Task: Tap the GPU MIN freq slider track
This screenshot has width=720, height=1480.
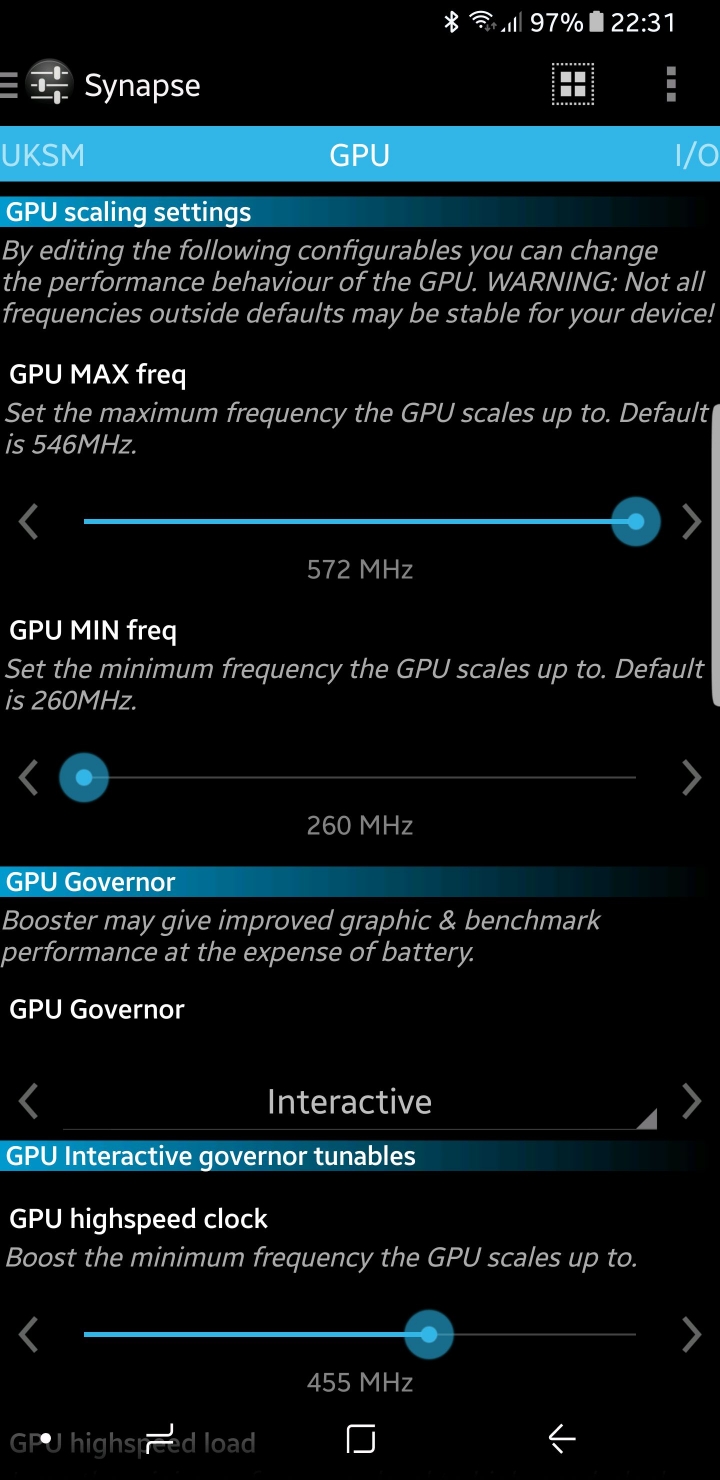Action: click(360, 778)
